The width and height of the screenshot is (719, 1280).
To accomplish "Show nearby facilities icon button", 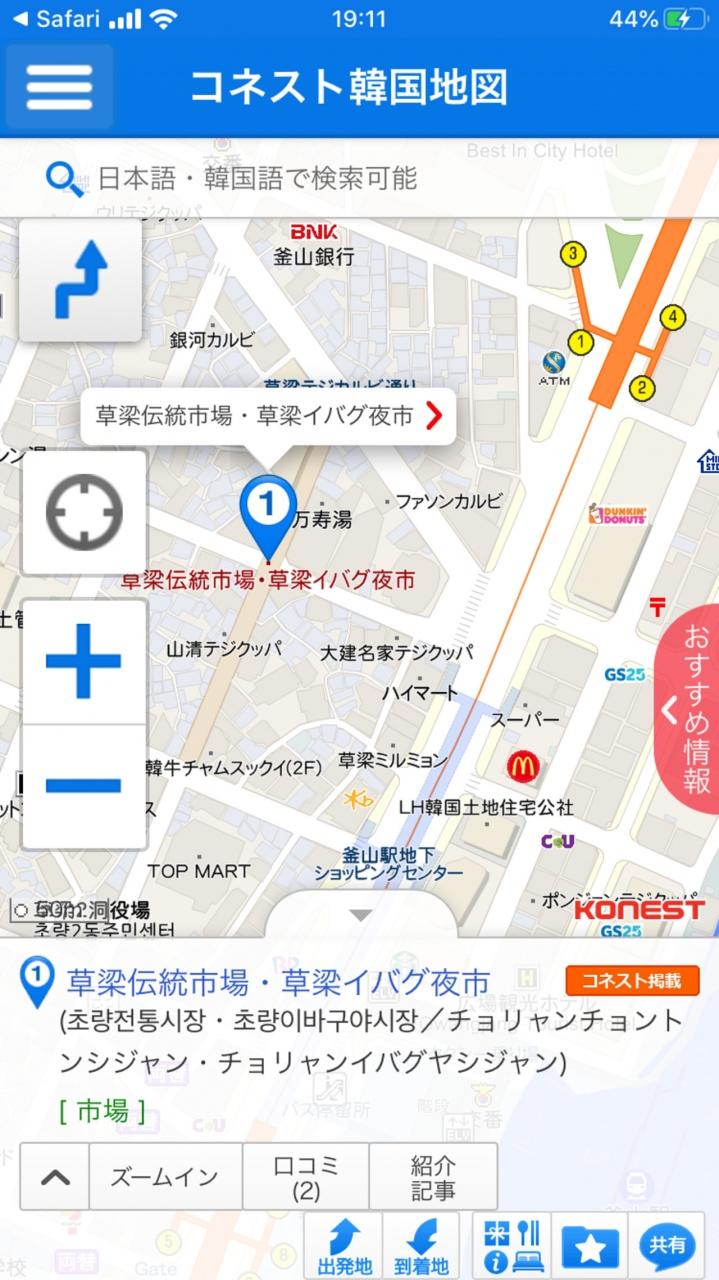I will 511,1246.
